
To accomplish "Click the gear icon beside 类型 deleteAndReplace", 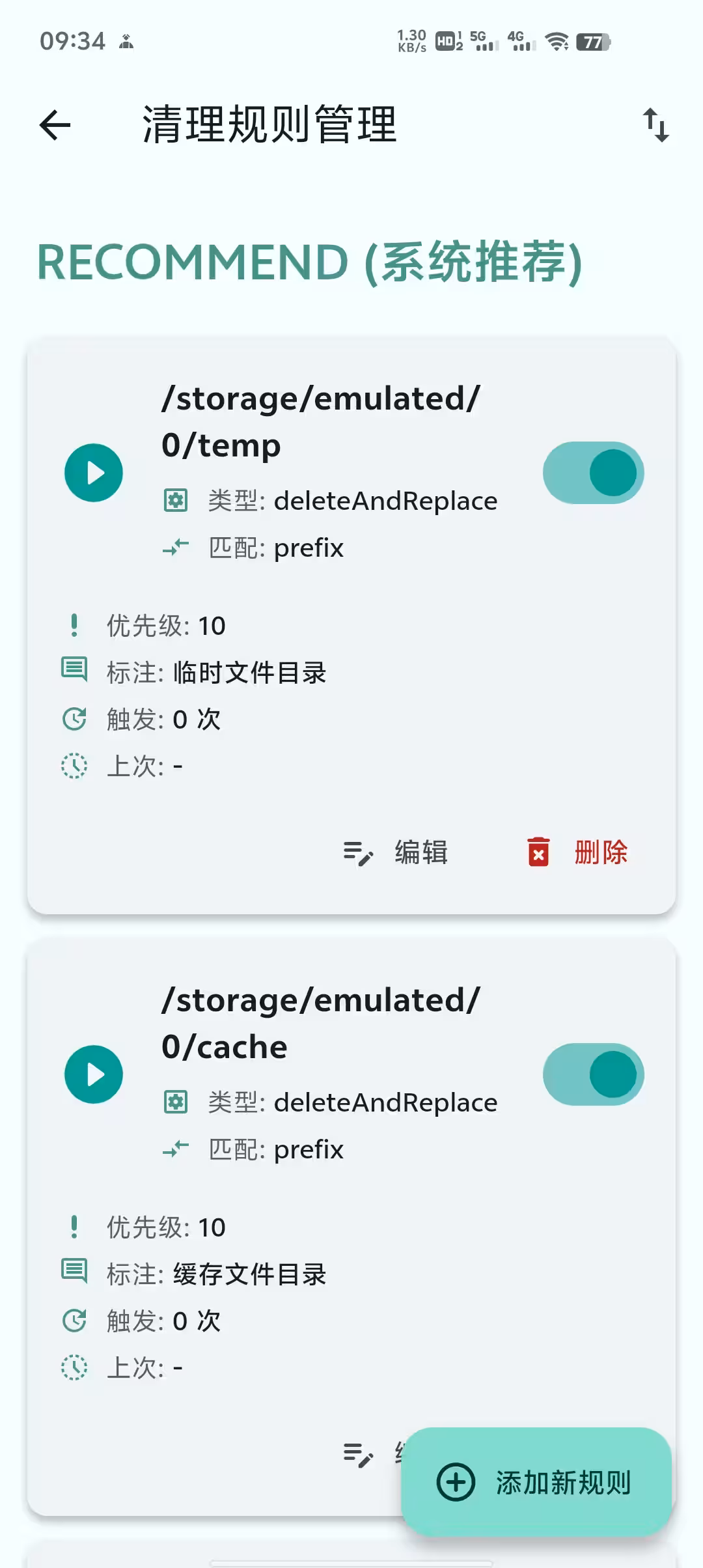I will tap(174, 500).
